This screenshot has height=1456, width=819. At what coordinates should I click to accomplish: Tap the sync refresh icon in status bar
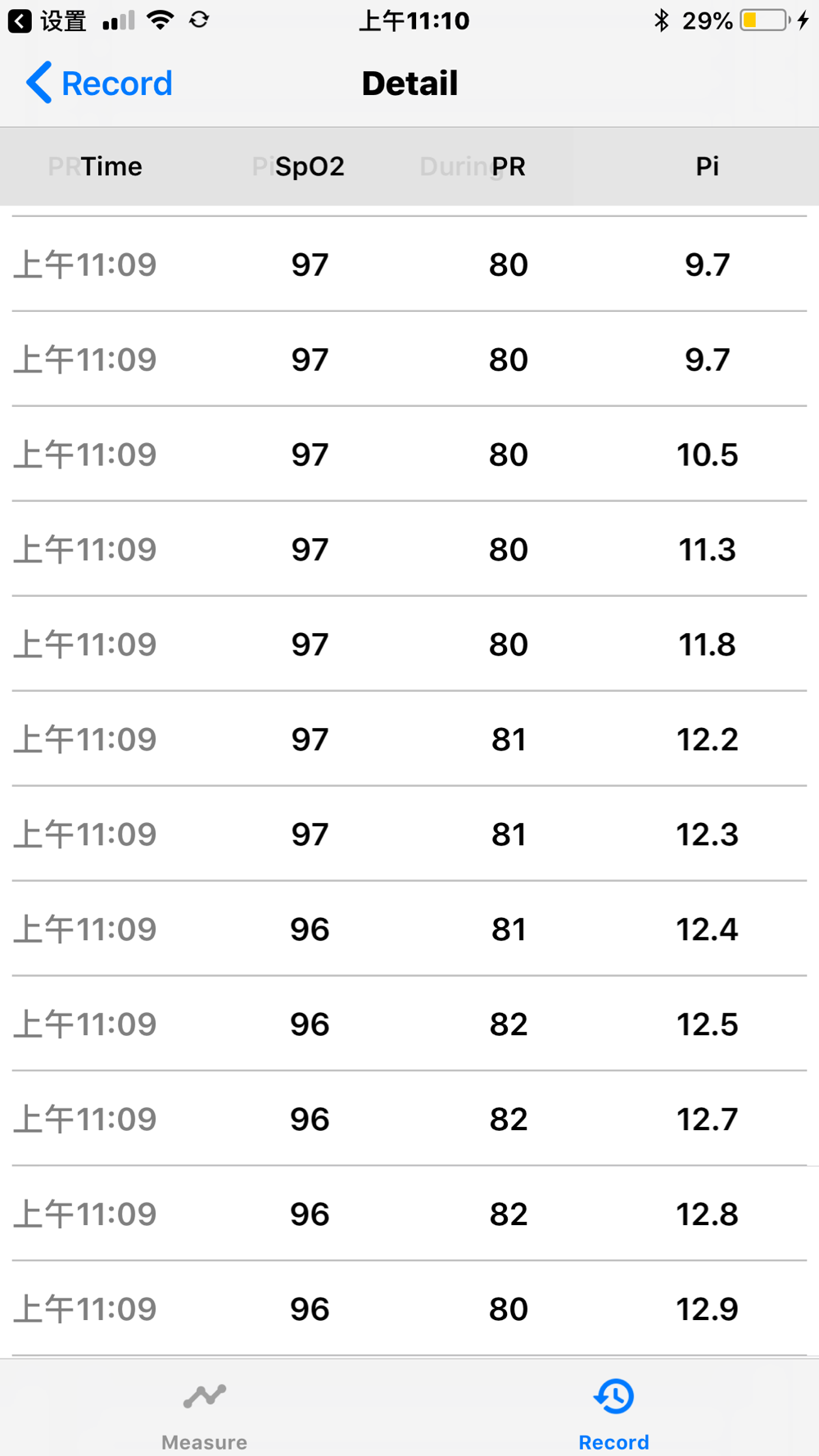199,20
